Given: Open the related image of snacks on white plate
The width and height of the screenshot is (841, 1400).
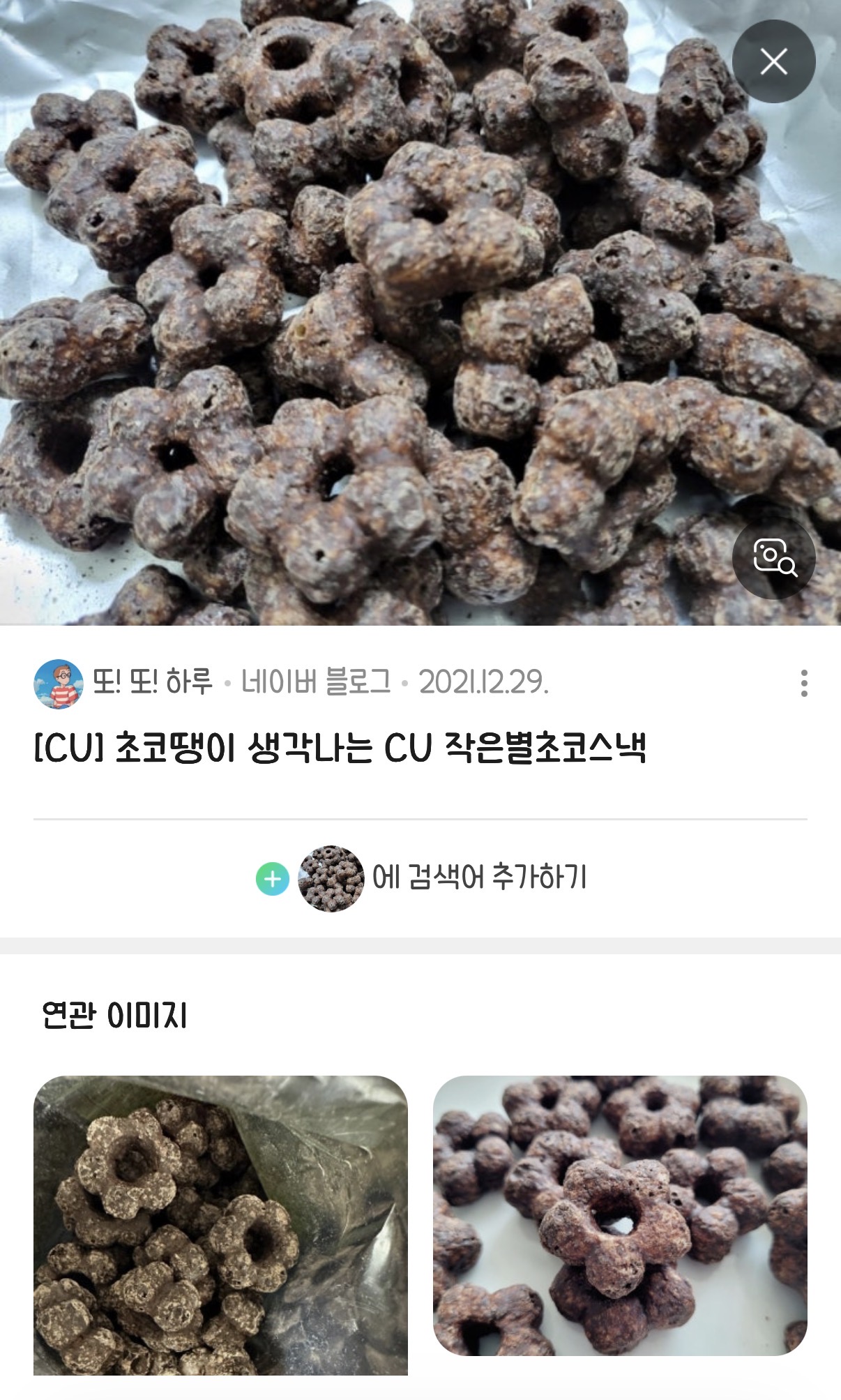Looking at the screenshot, I should (620, 1215).
